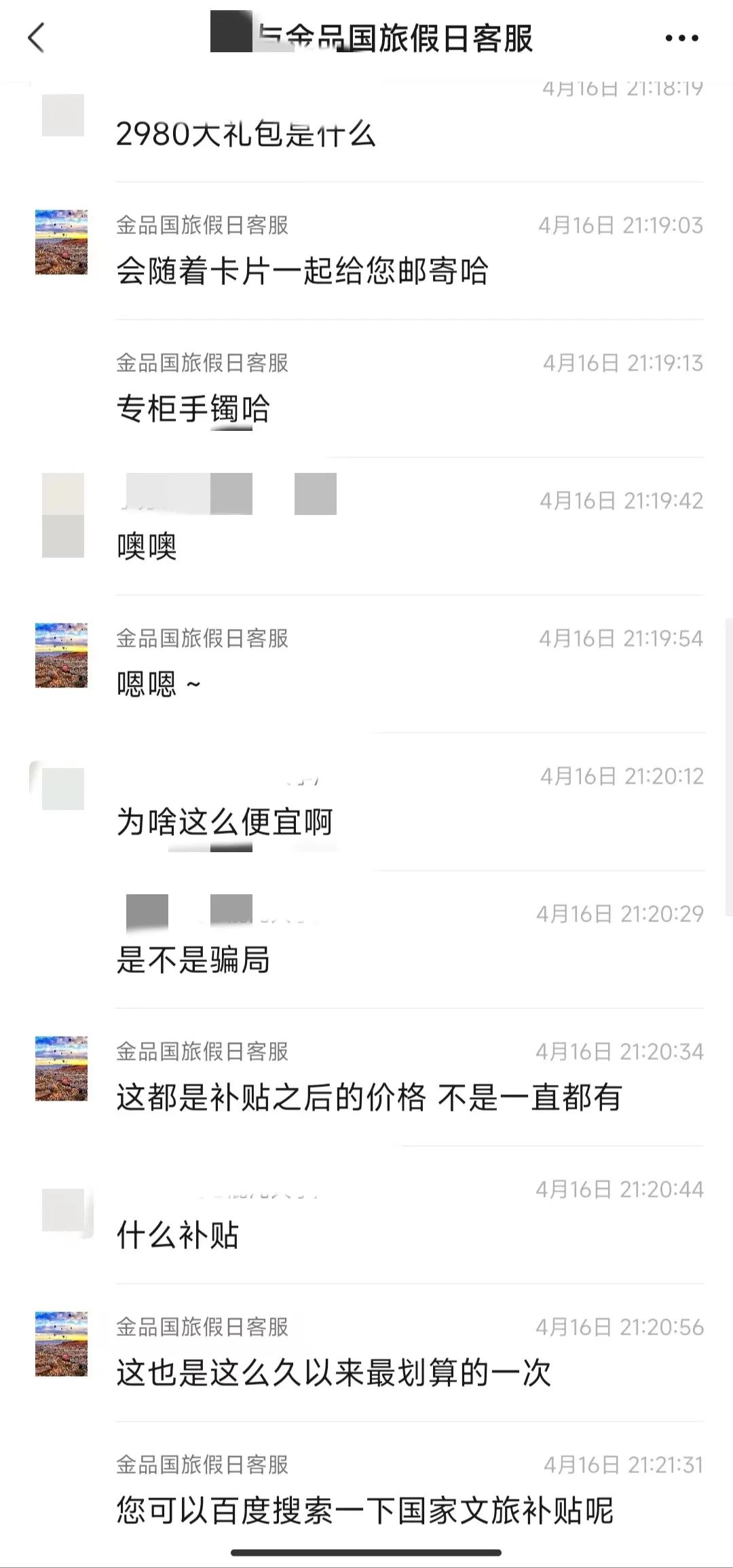Select the message 噢噢
Screen dimensions: 733x1568
(147, 548)
